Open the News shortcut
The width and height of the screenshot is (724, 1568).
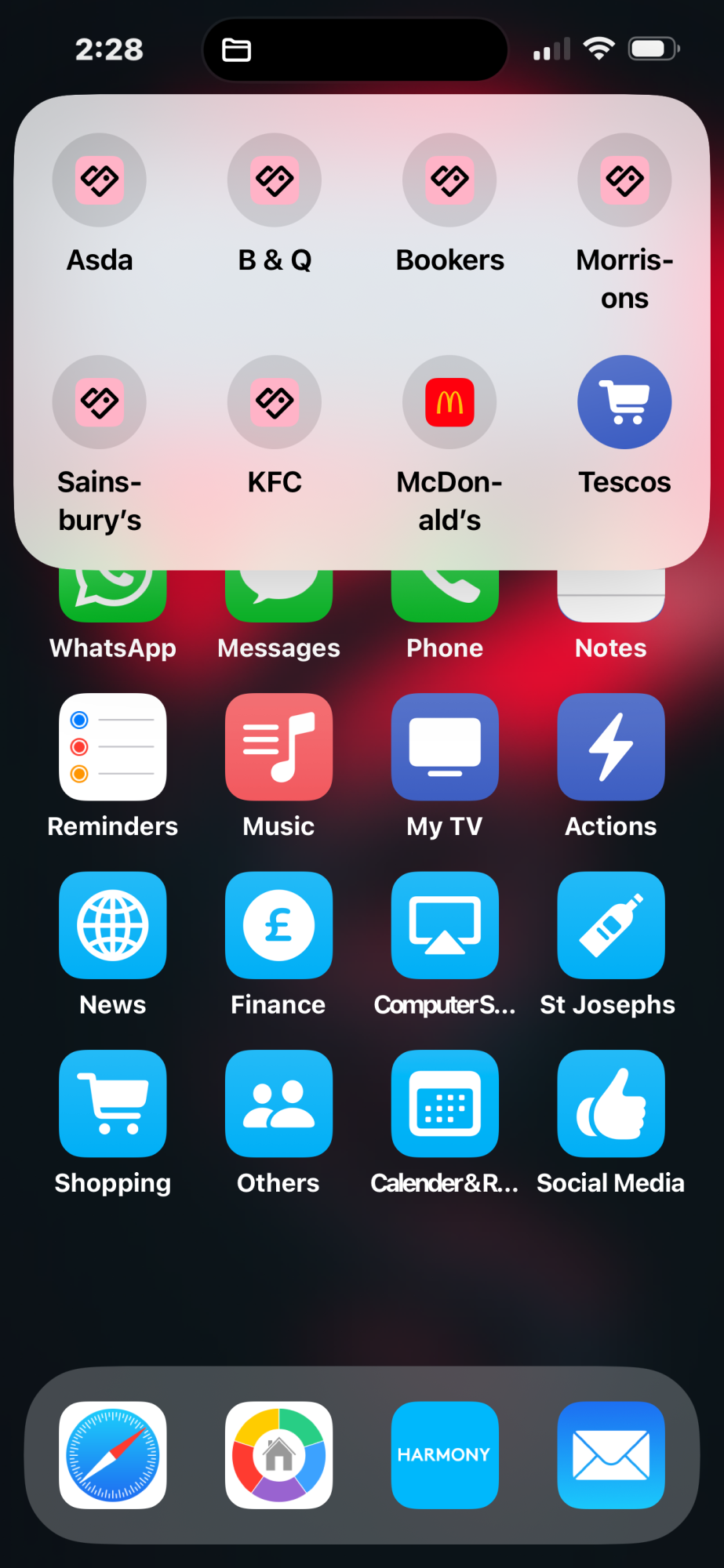coord(113,925)
